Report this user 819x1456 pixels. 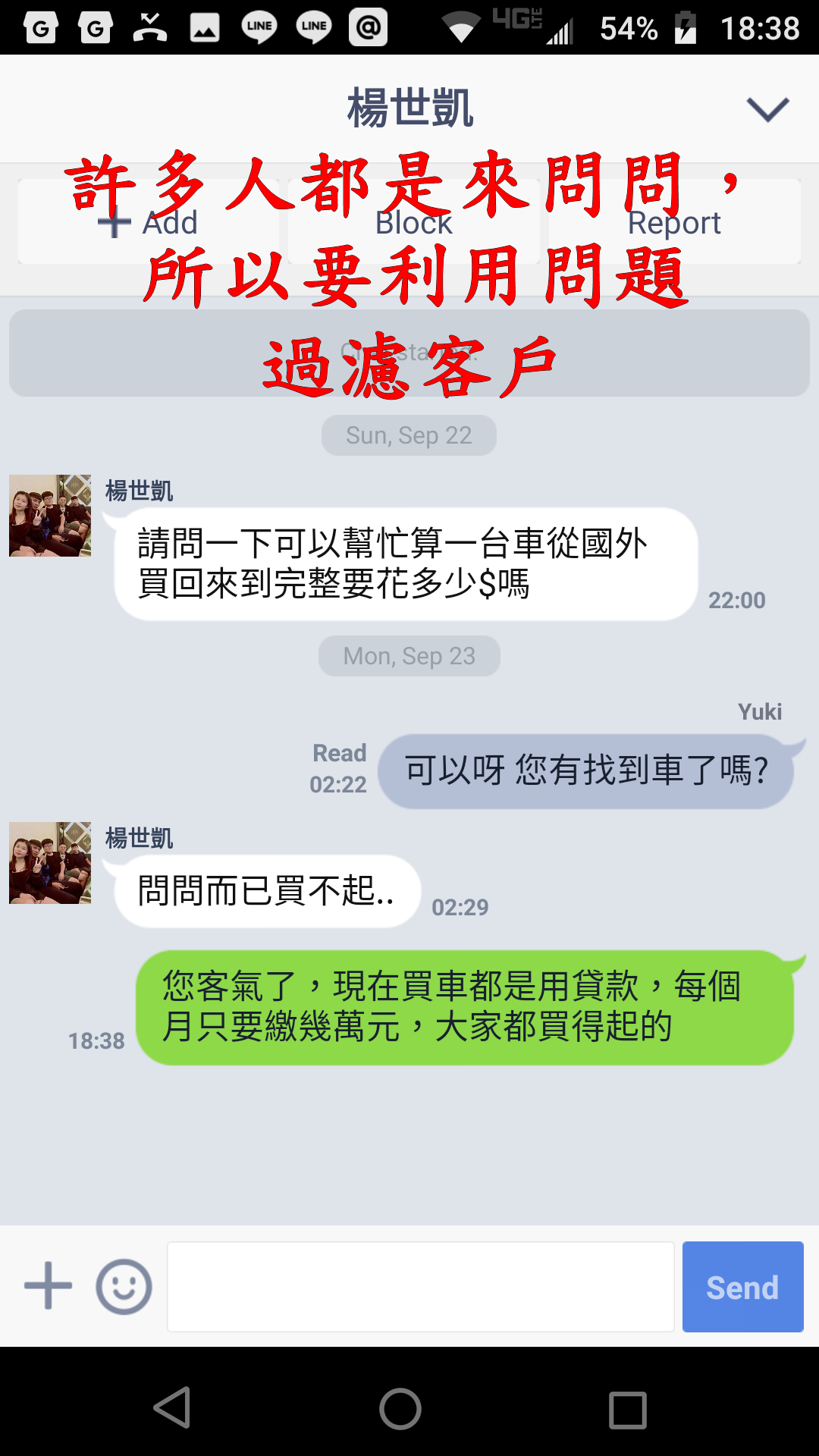[x=674, y=221]
